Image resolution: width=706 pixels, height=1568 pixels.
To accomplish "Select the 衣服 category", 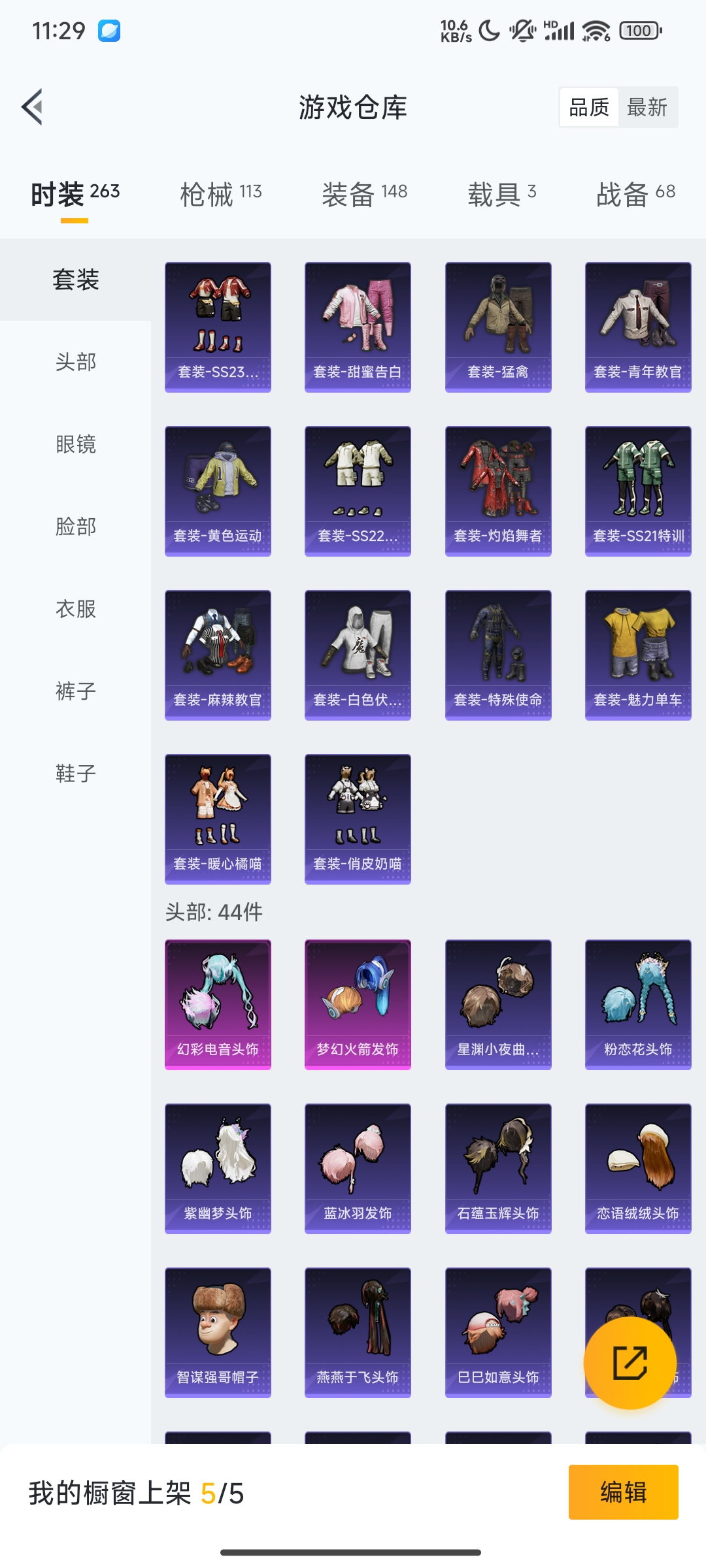I will click(x=76, y=609).
